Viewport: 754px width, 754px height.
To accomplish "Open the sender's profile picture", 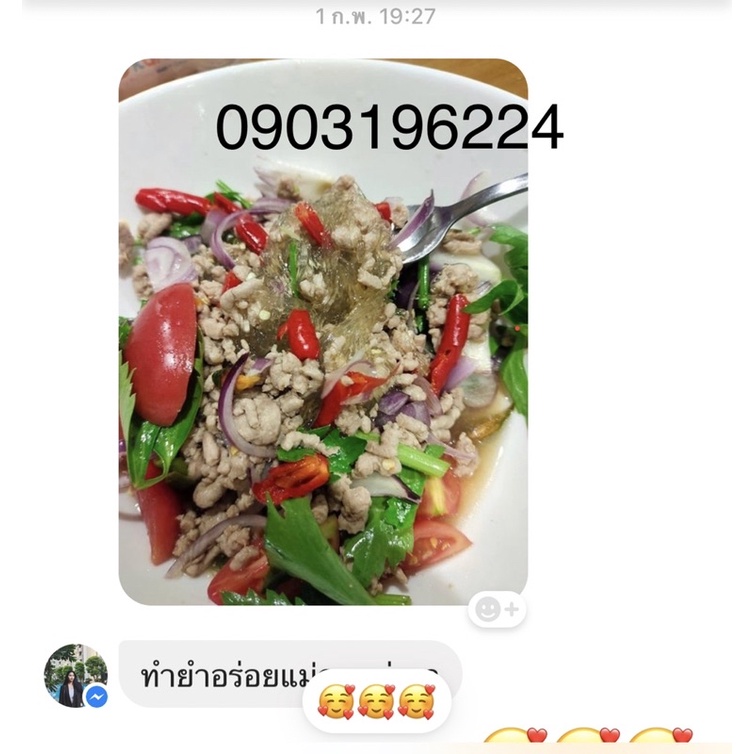I will [x=75, y=675].
